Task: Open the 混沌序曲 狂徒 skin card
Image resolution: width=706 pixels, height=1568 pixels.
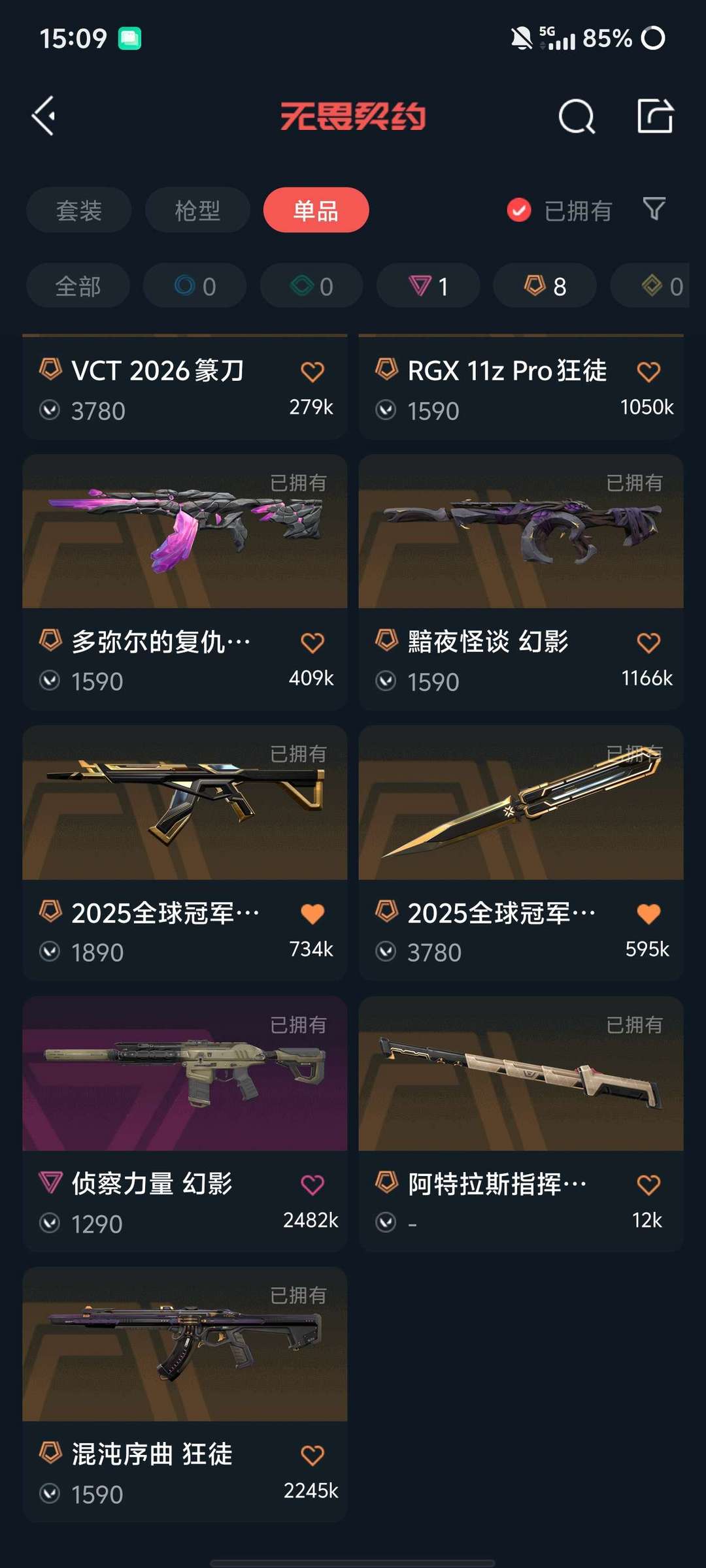Action: point(184,1344)
